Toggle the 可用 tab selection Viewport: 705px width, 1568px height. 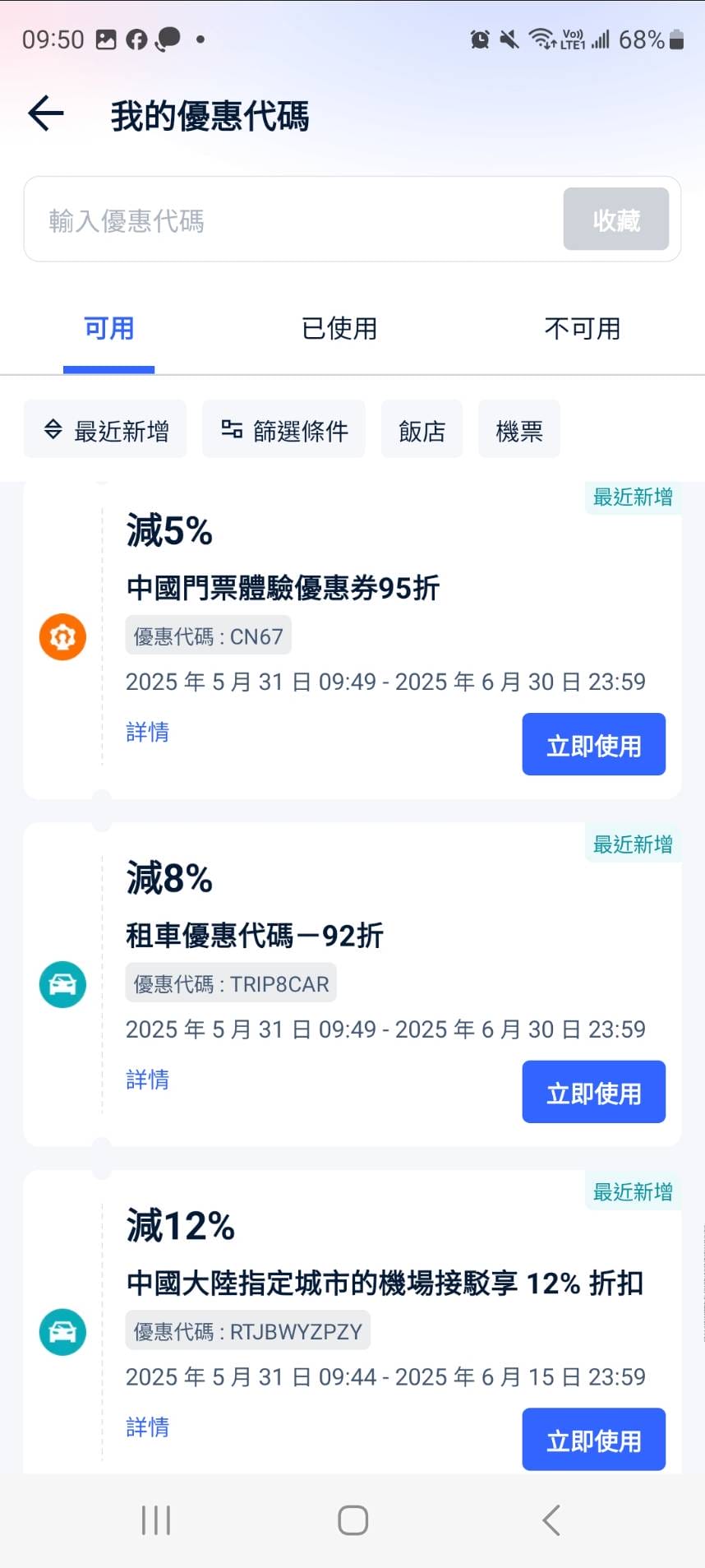pyautogui.click(x=109, y=328)
